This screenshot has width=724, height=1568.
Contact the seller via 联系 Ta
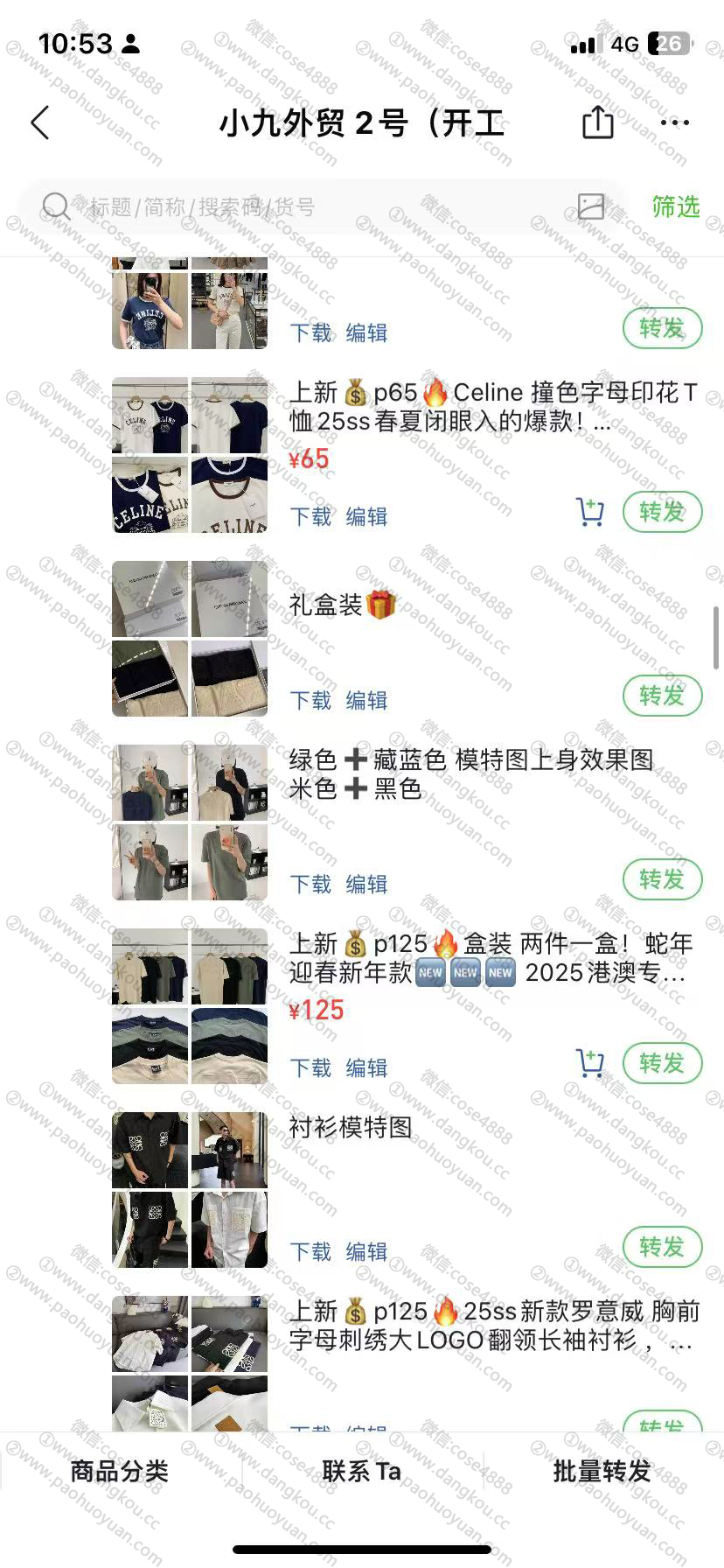pos(361,1471)
